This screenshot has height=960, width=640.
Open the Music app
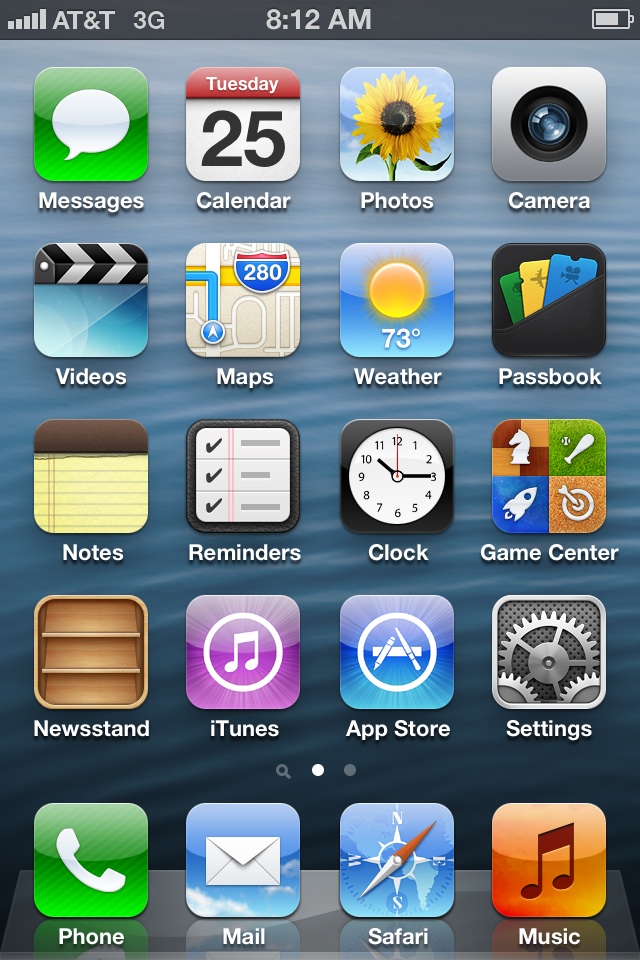pyautogui.click(x=549, y=860)
